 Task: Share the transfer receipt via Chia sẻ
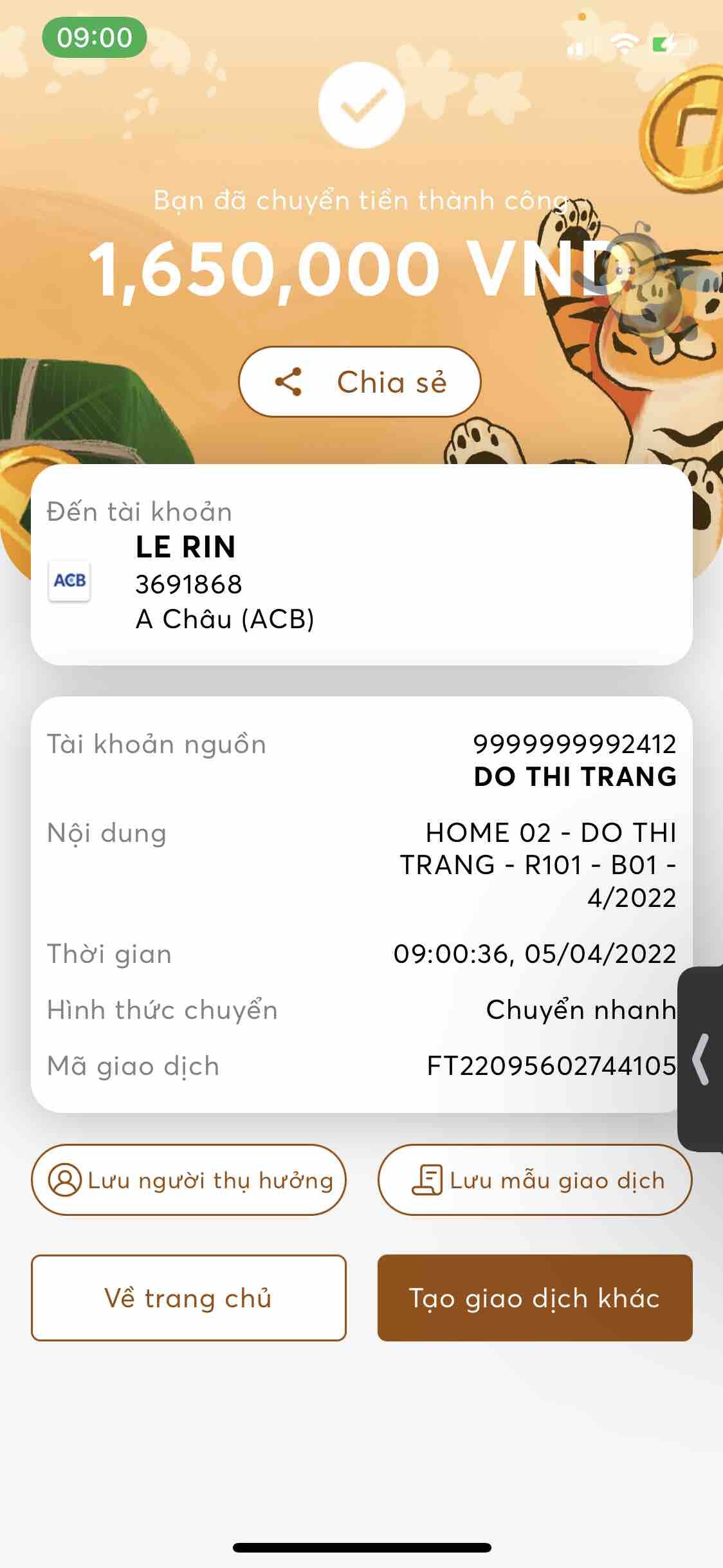[x=360, y=382]
